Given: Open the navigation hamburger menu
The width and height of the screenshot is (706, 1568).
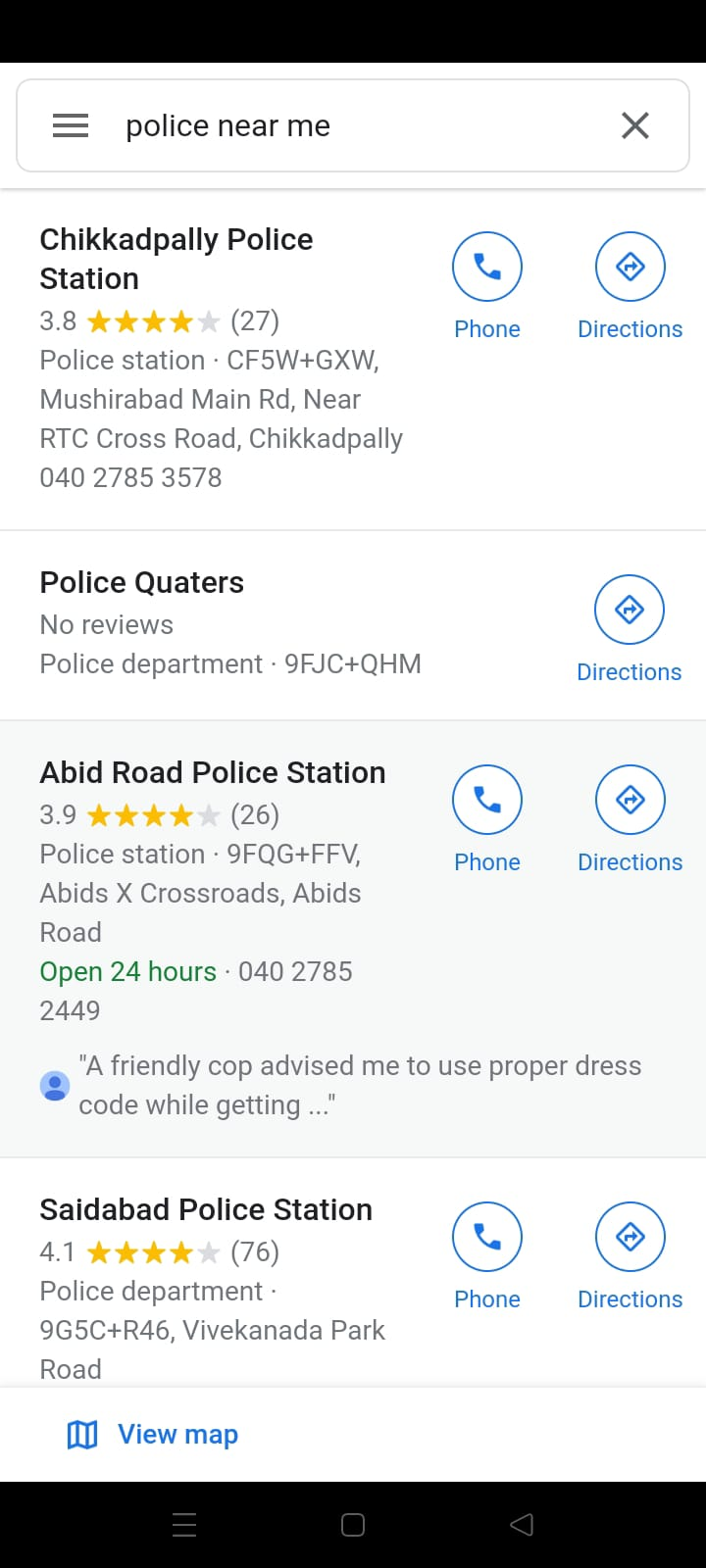Looking at the screenshot, I should click(70, 125).
